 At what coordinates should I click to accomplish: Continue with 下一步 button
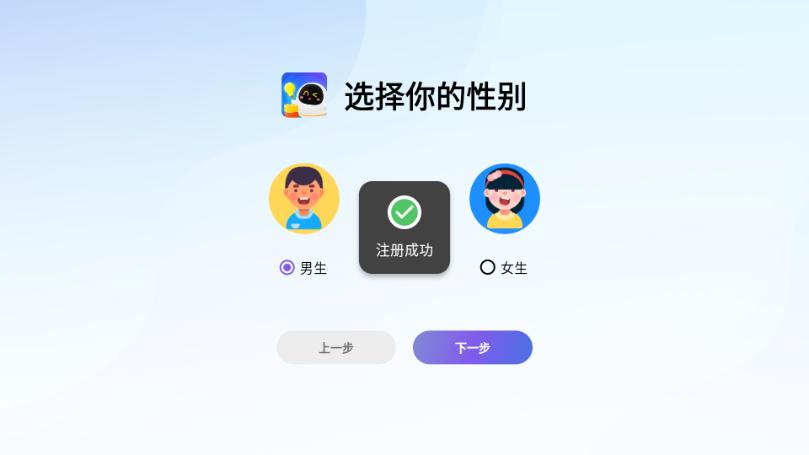pos(472,348)
